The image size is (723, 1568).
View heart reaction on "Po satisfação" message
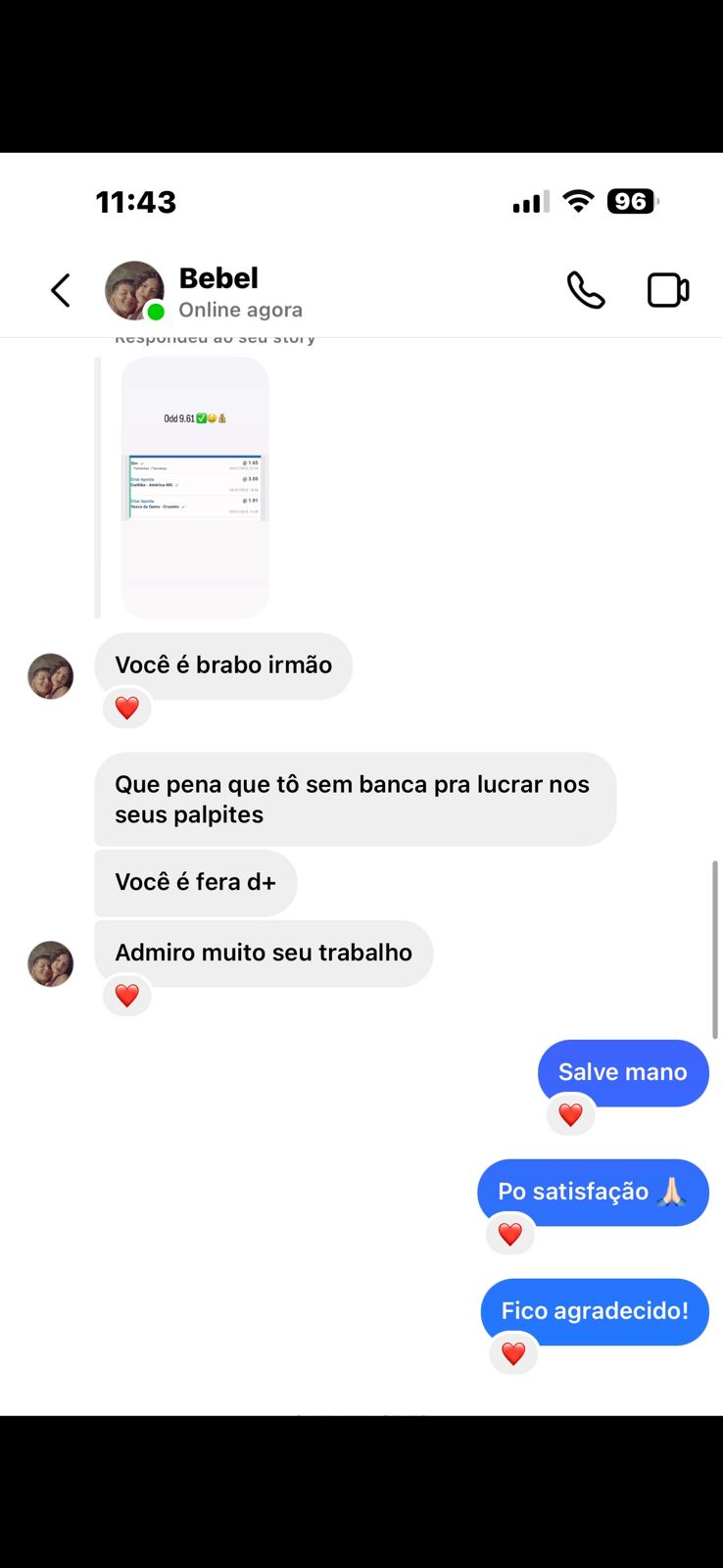pos(509,1234)
